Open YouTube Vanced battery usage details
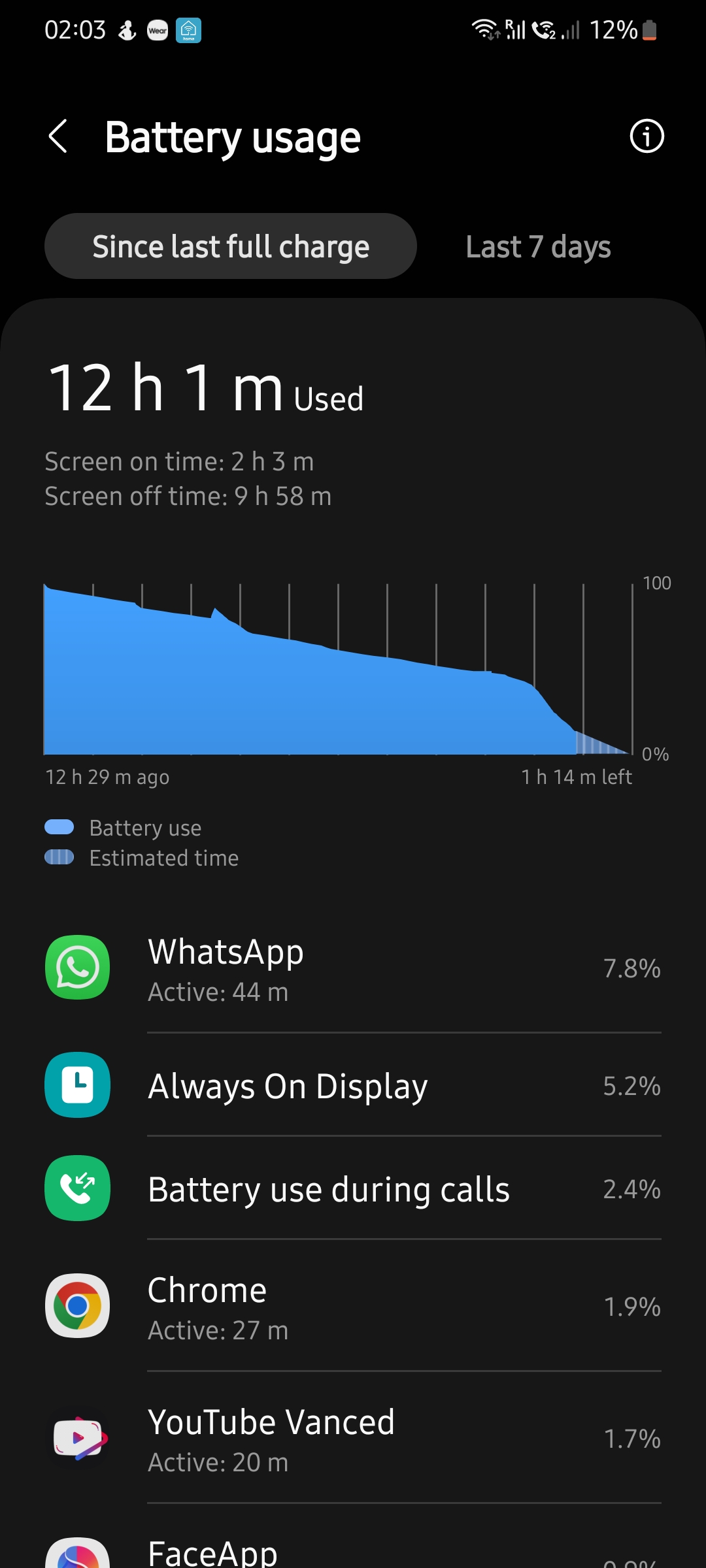The width and height of the screenshot is (706, 1568). (353, 1439)
